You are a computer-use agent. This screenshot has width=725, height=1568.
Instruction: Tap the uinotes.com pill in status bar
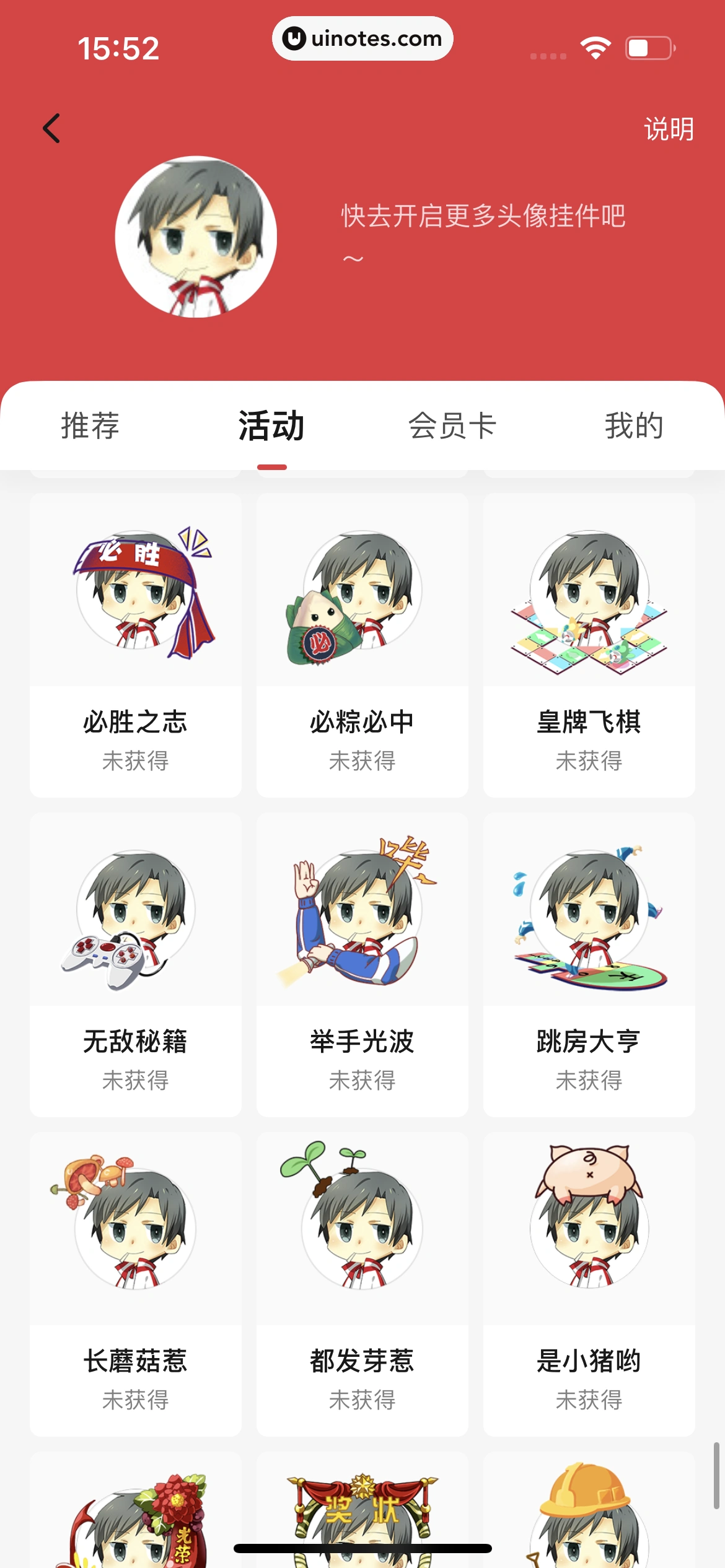[362, 38]
